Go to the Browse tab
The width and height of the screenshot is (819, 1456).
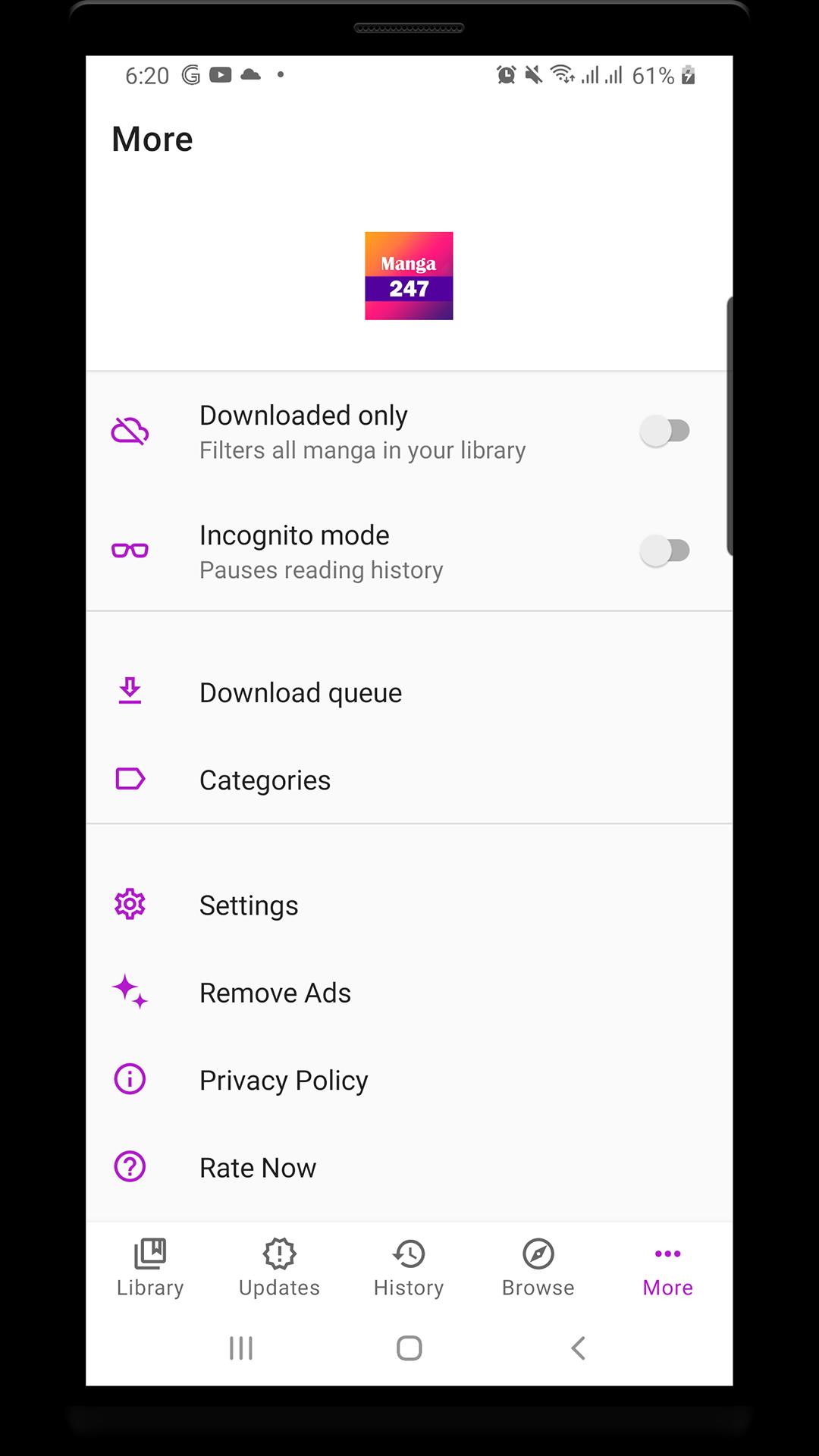(538, 1268)
